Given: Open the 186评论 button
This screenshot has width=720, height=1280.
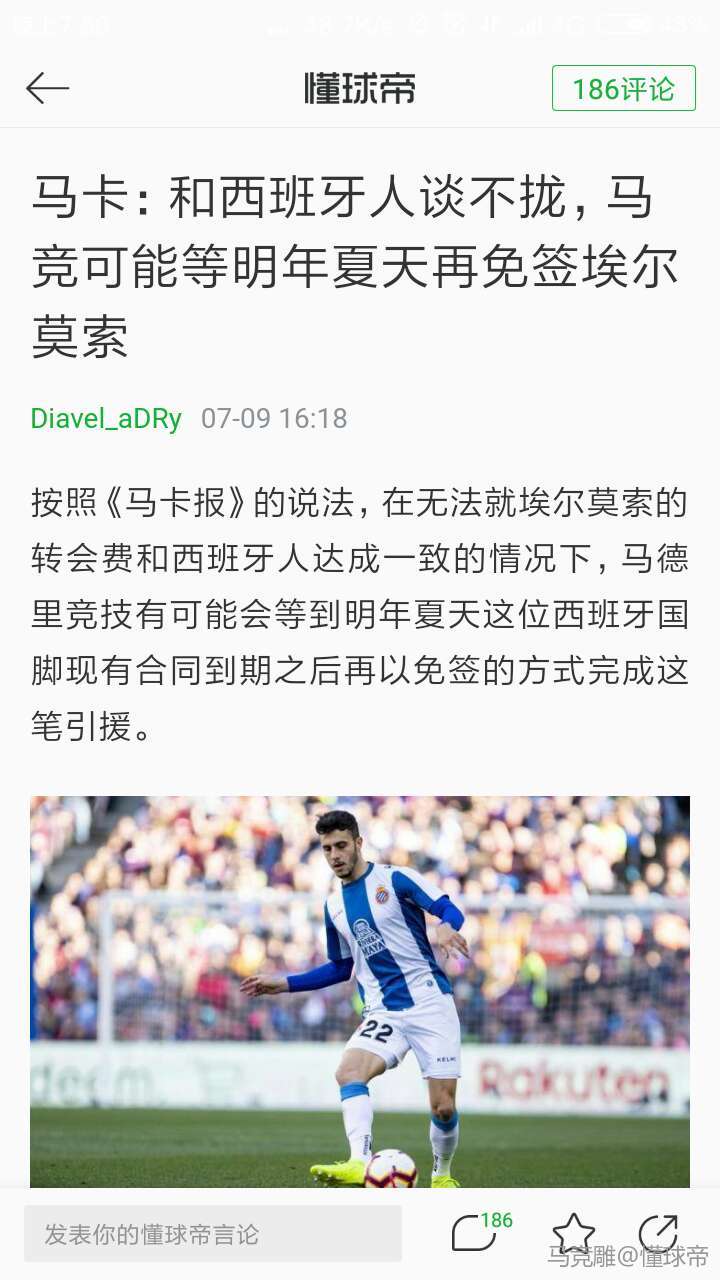Looking at the screenshot, I should (x=623, y=89).
